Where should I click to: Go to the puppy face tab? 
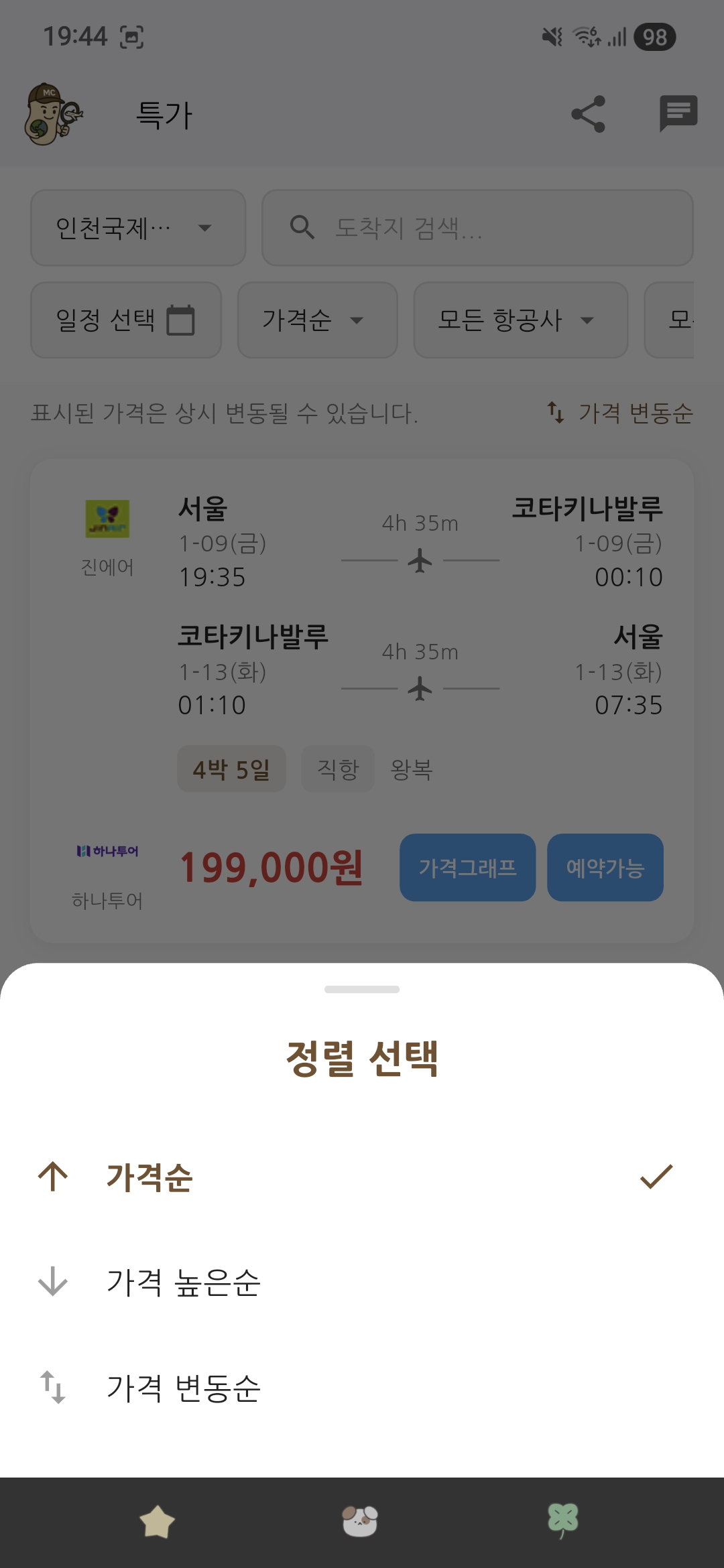(360, 1521)
